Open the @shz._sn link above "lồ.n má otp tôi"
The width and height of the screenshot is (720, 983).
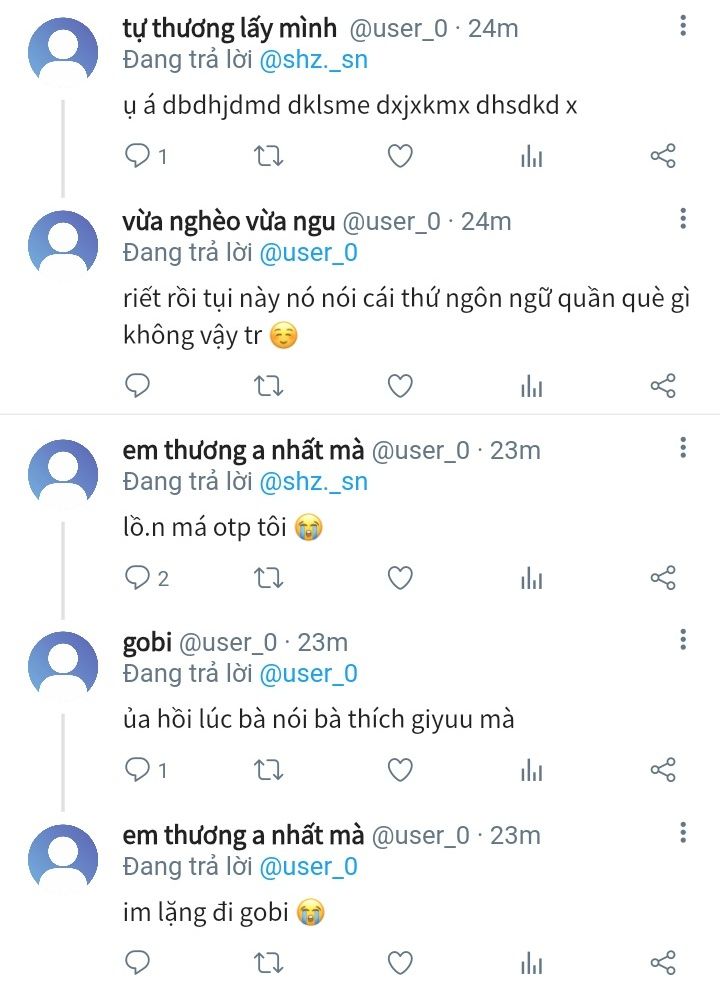click(313, 482)
